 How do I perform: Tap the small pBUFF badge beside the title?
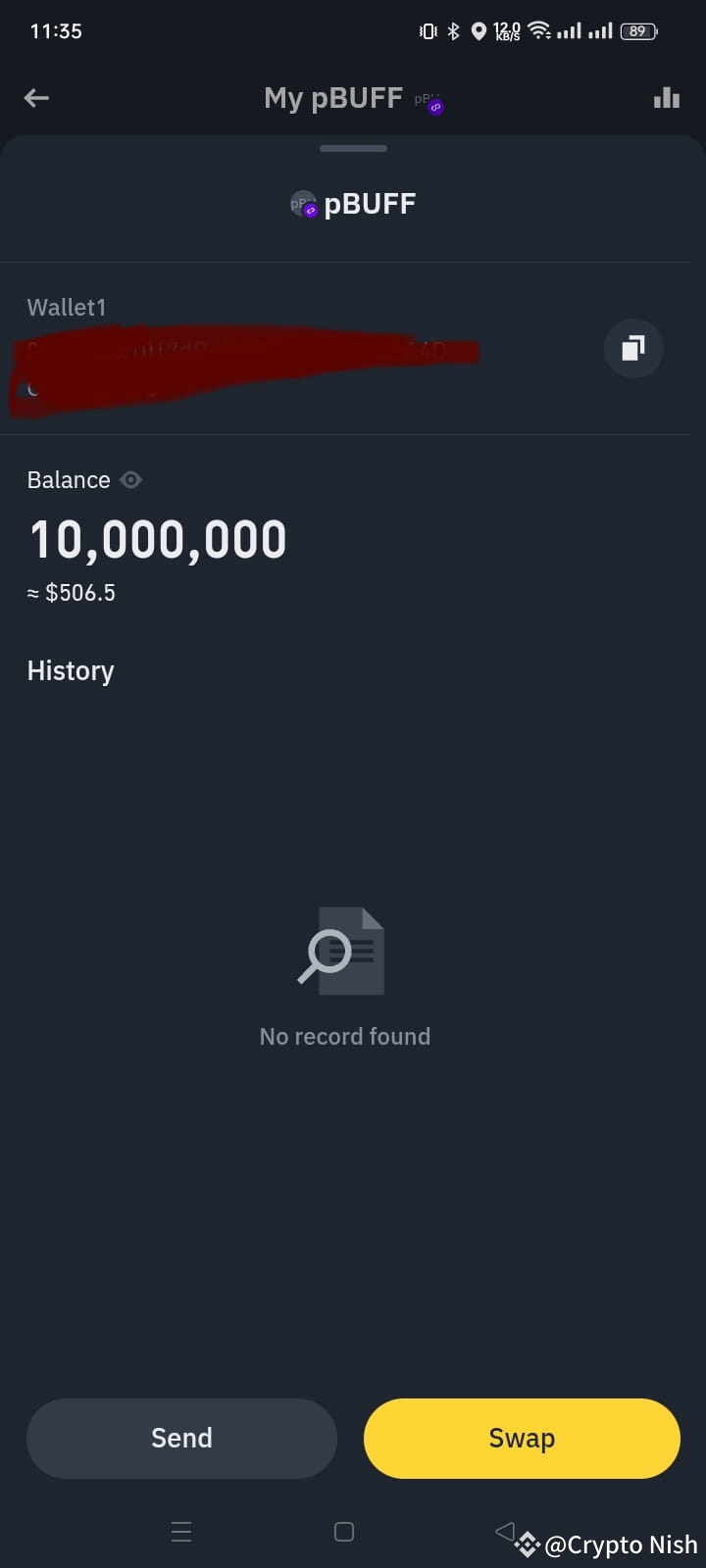(x=429, y=102)
